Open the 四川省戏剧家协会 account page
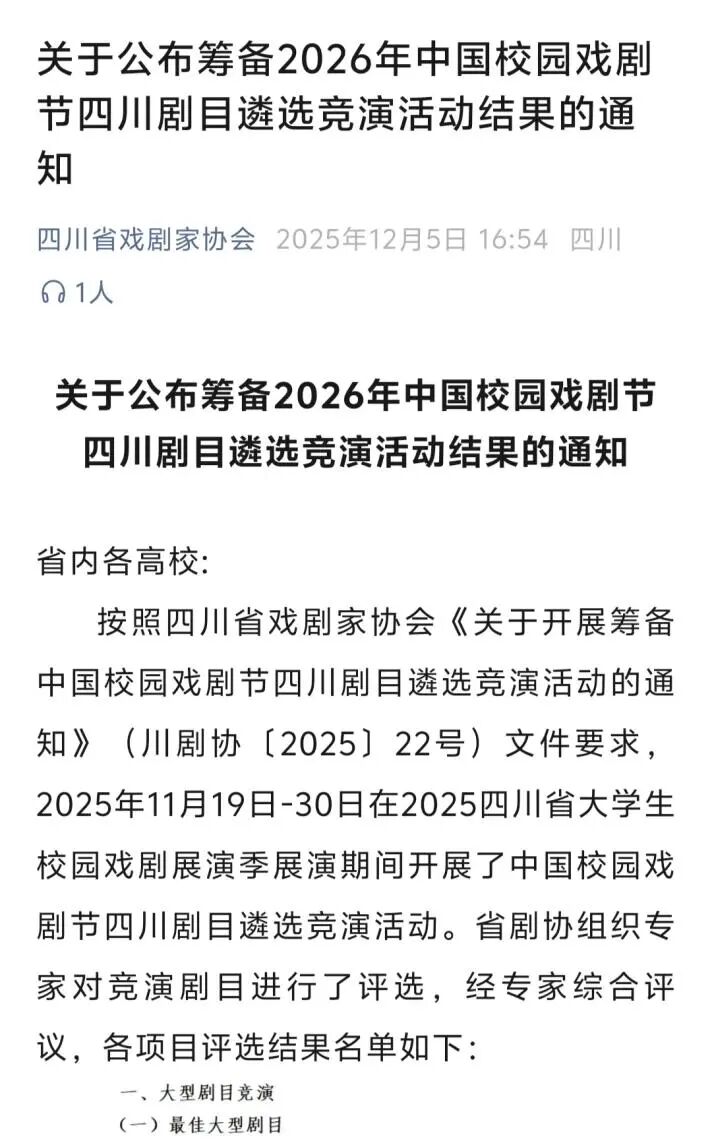Image resolution: width=712 pixels, height=1145 pixels. point(146,240)
